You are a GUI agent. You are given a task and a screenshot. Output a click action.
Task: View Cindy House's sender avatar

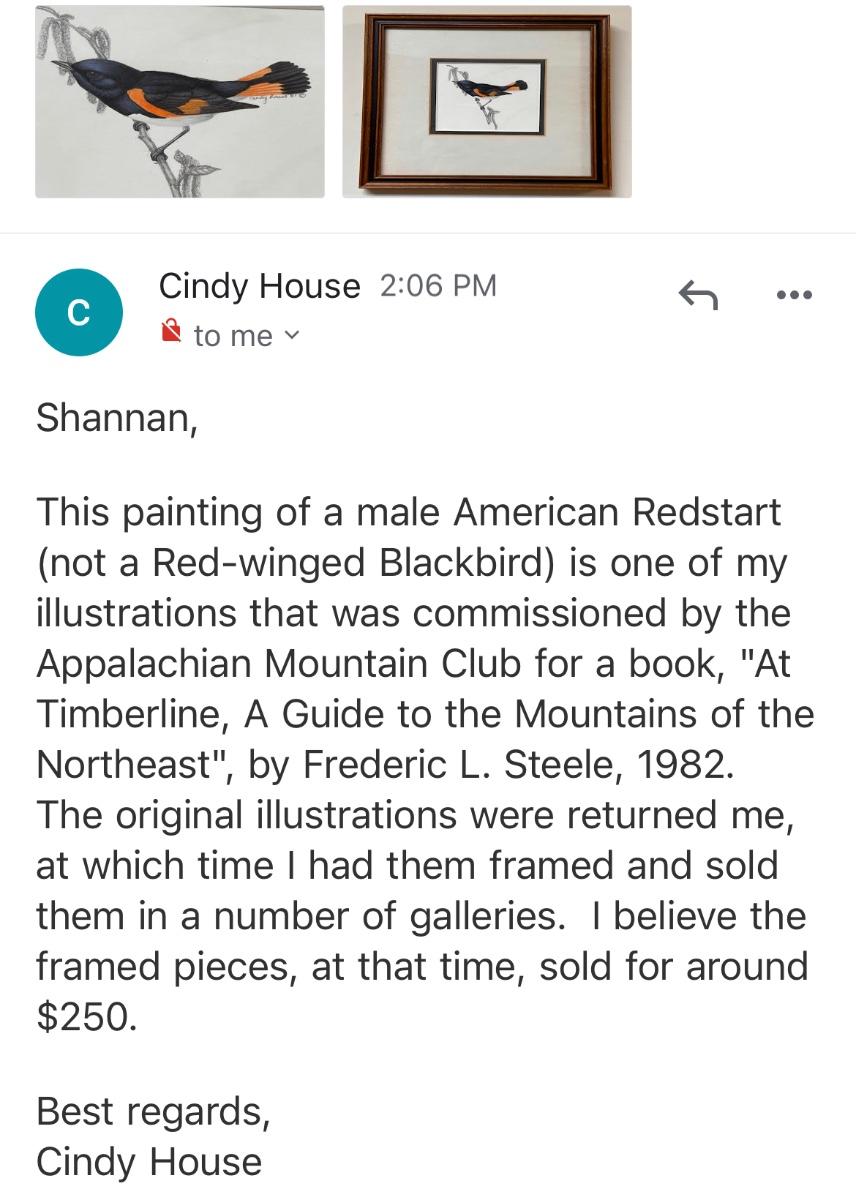click(x=79, y=311)
